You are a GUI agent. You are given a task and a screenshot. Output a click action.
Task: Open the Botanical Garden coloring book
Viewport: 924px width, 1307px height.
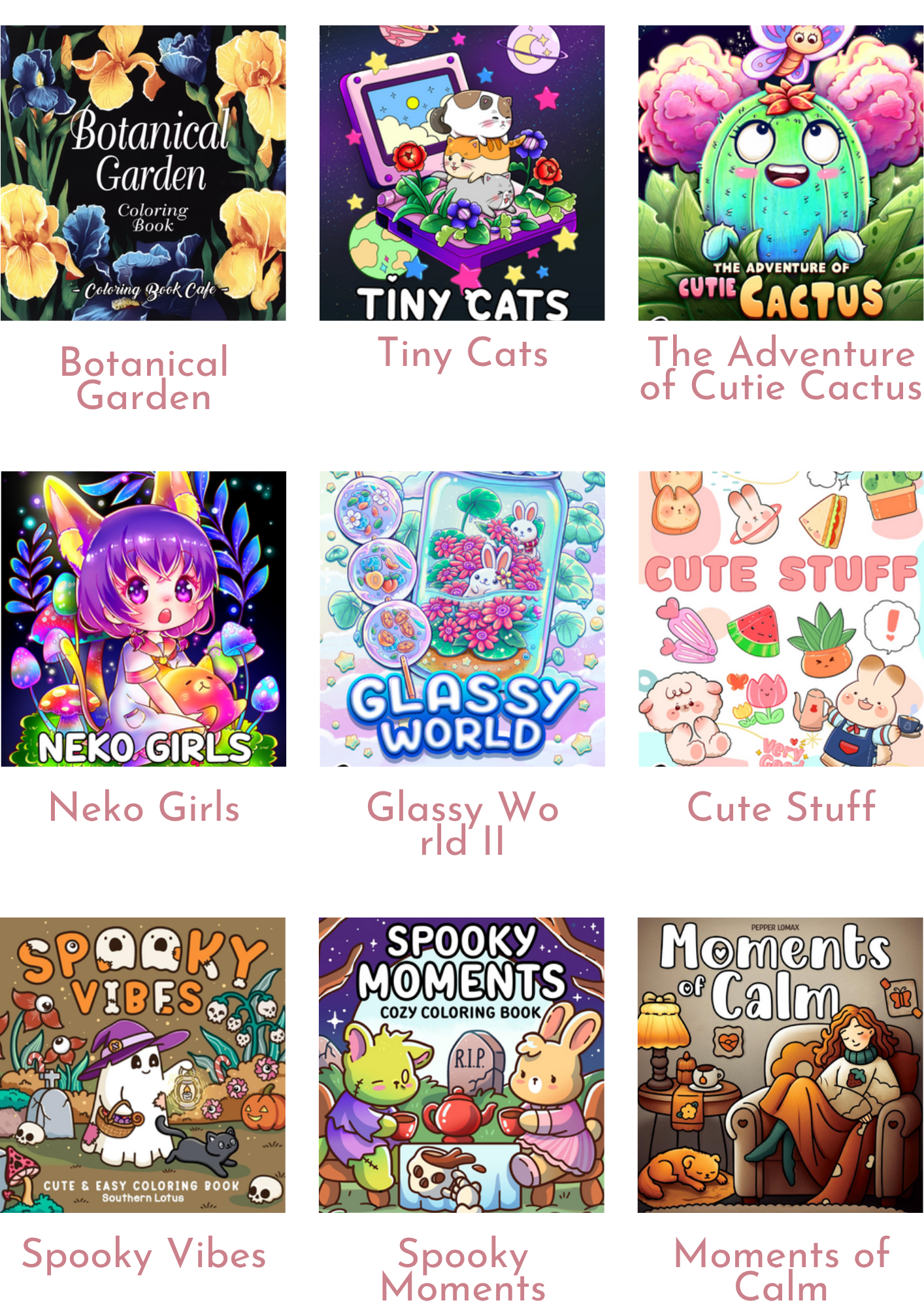point(143,173)
